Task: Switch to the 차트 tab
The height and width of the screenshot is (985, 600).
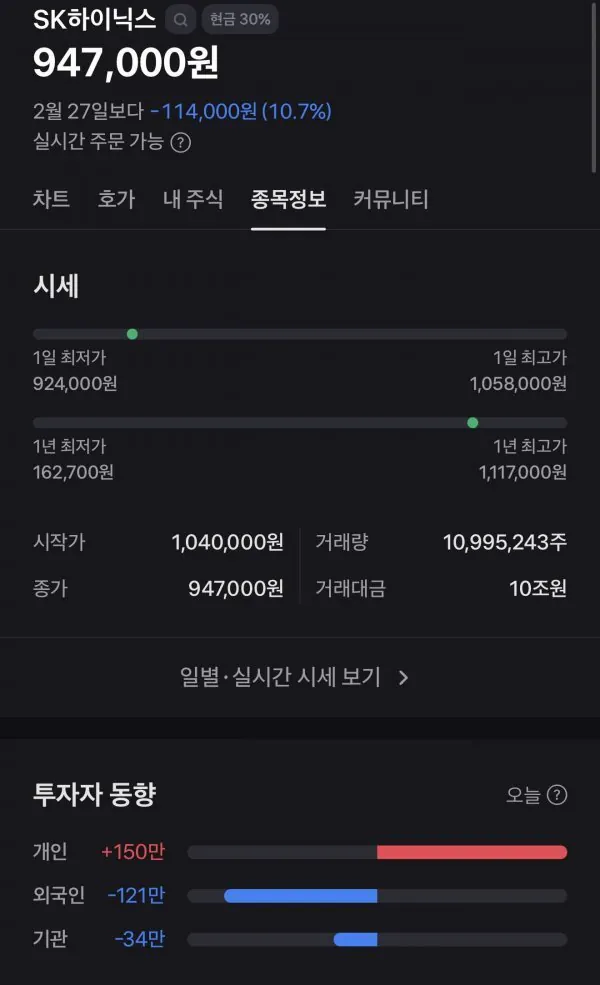Action: coord(51,199)
